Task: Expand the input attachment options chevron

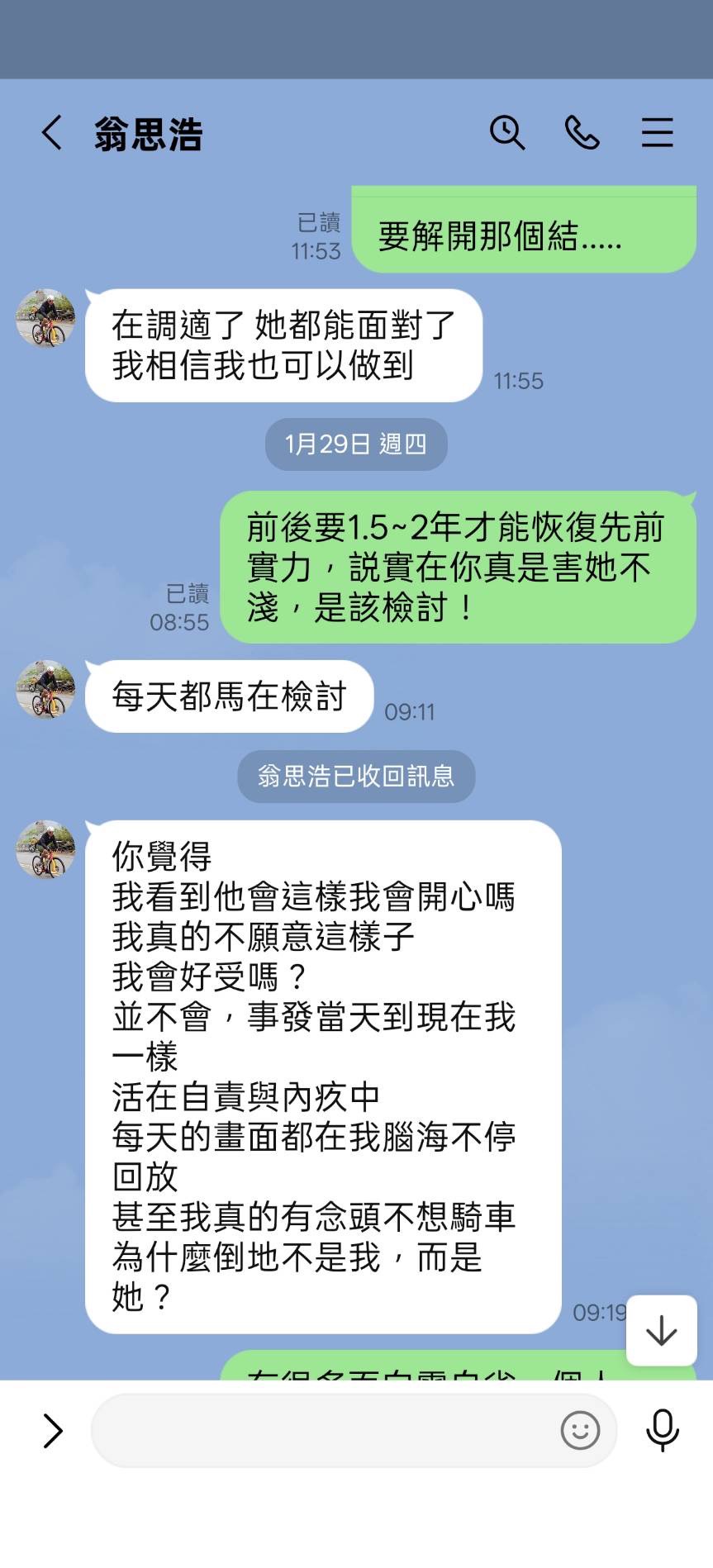Action: [51, 1430]
